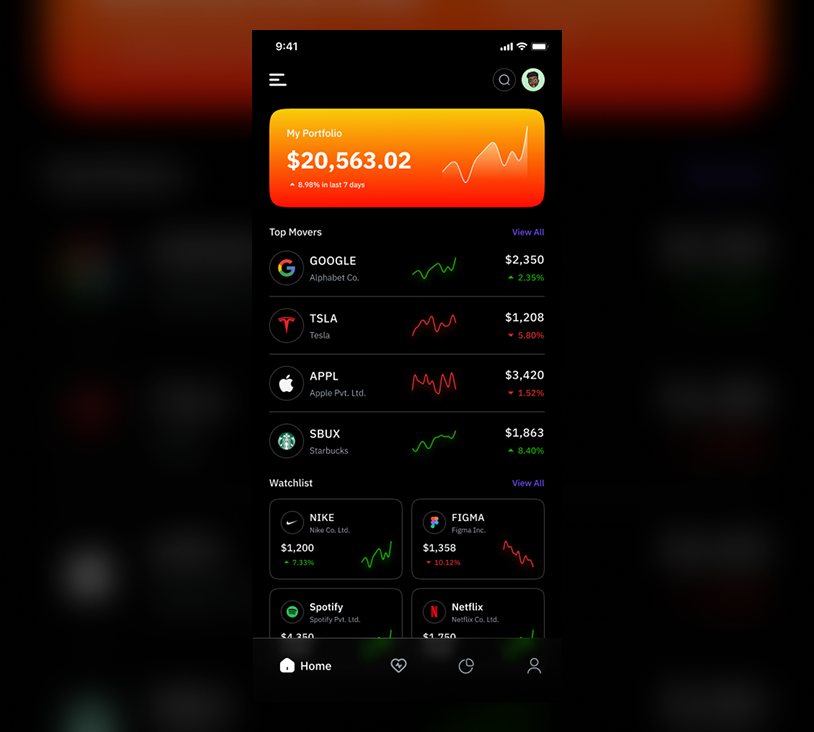
Task: Open the SBUX stock row
Action: click(406, 441)
